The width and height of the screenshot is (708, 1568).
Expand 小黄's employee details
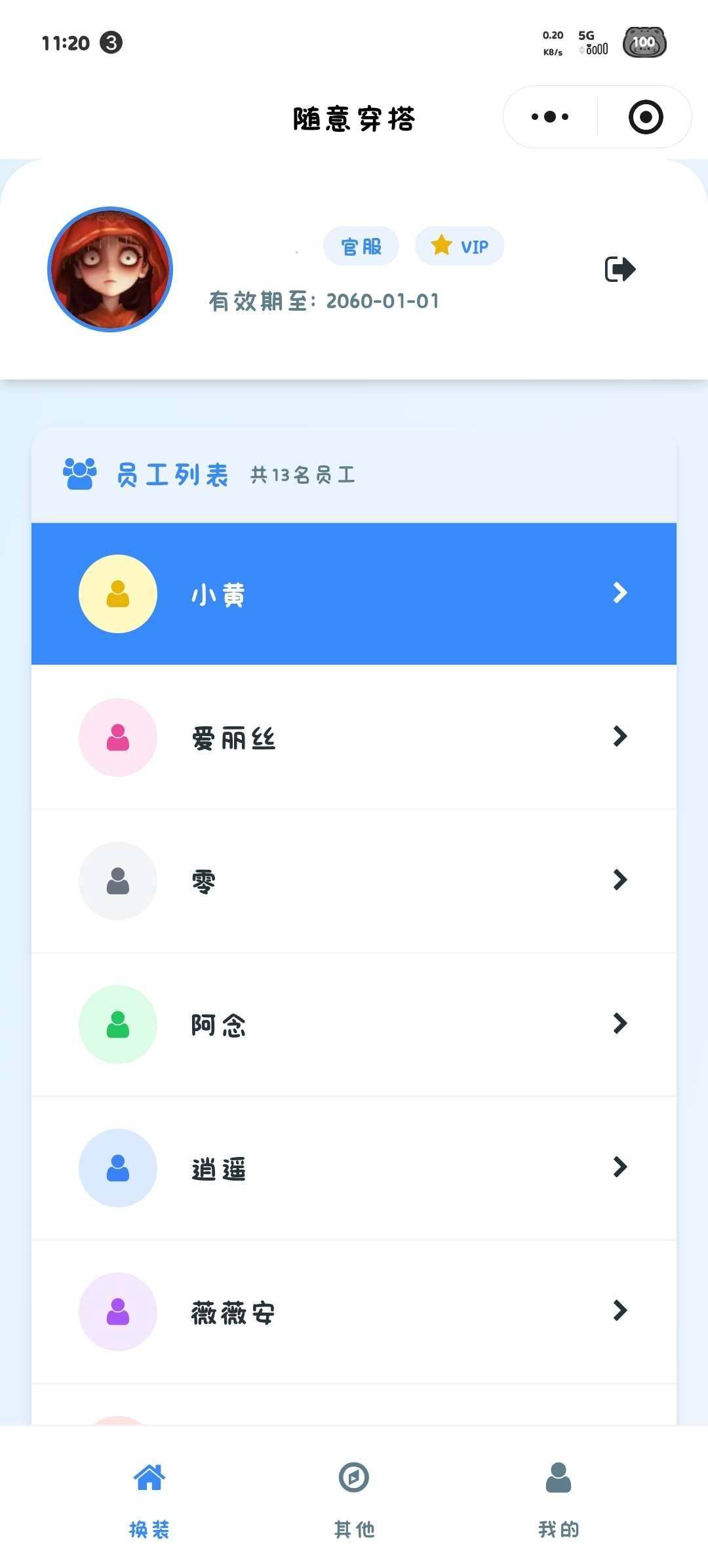[x=619, y=593]
